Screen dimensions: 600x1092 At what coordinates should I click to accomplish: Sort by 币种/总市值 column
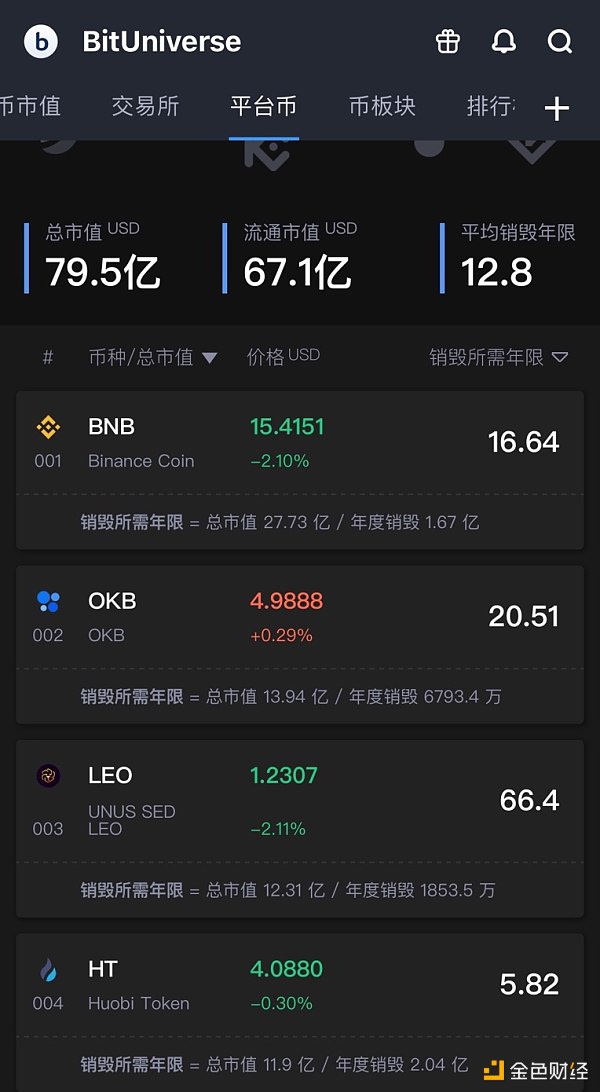click(x=152, y=357)
